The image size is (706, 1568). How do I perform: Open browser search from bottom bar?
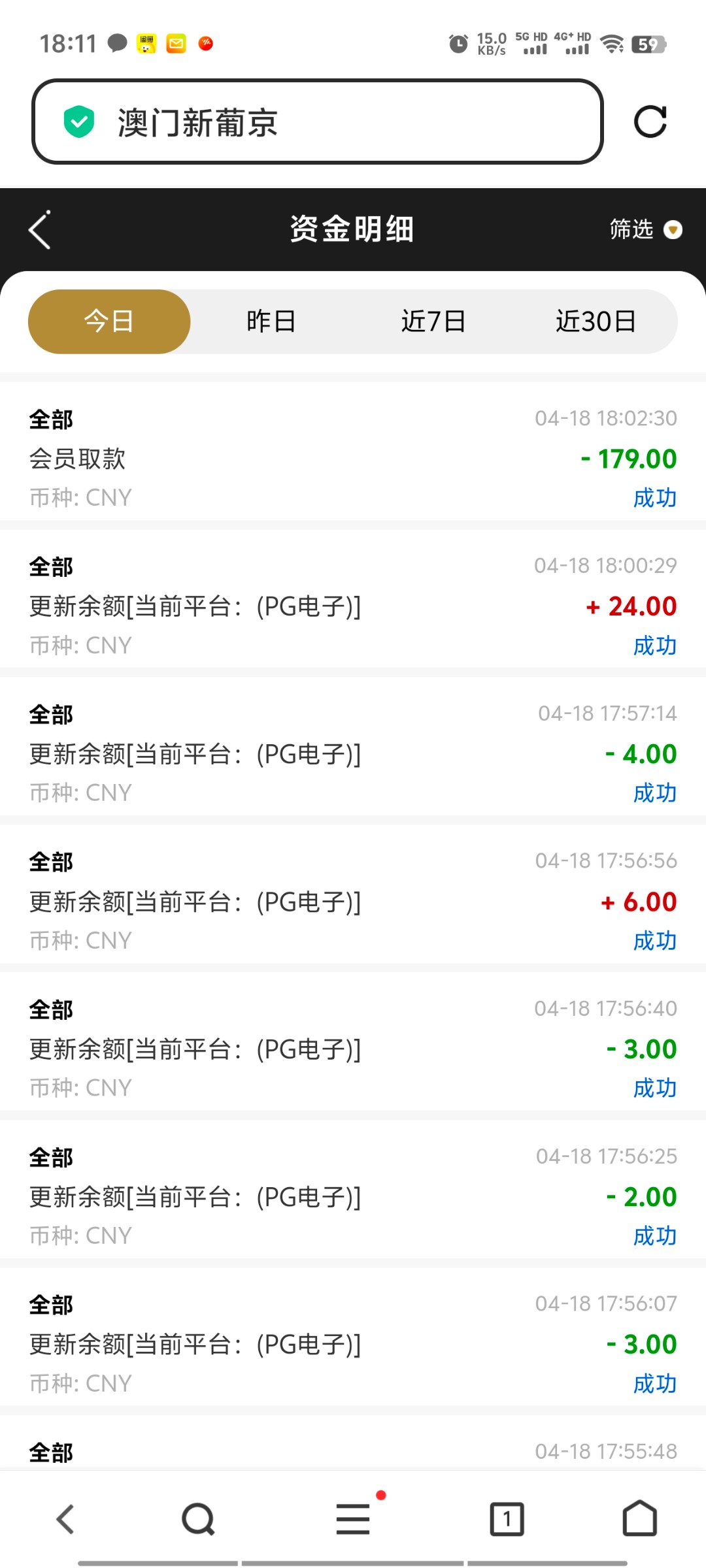tap(198, 1518)
